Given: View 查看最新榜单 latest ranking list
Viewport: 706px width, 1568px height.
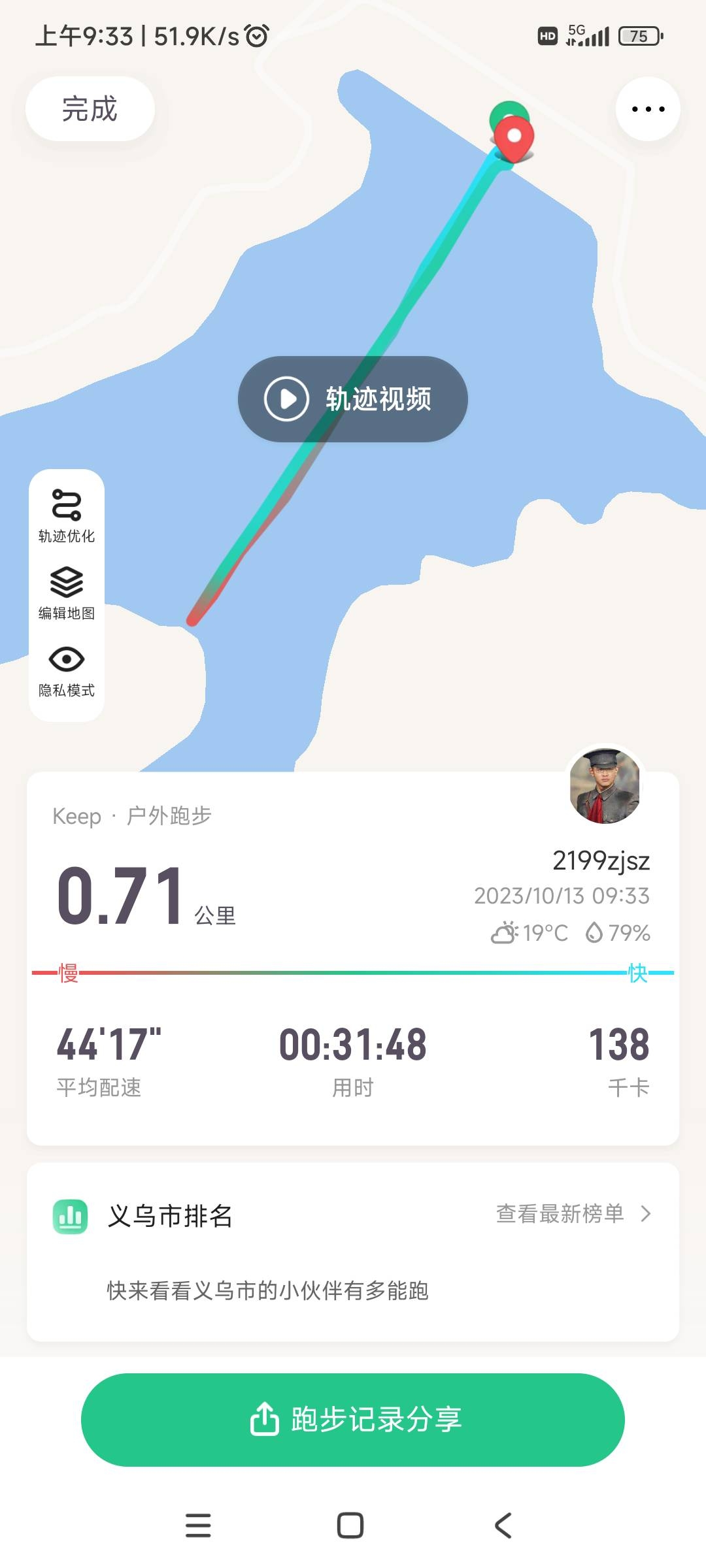Looking at the screenshot, I should click(x=573, y=1214).
